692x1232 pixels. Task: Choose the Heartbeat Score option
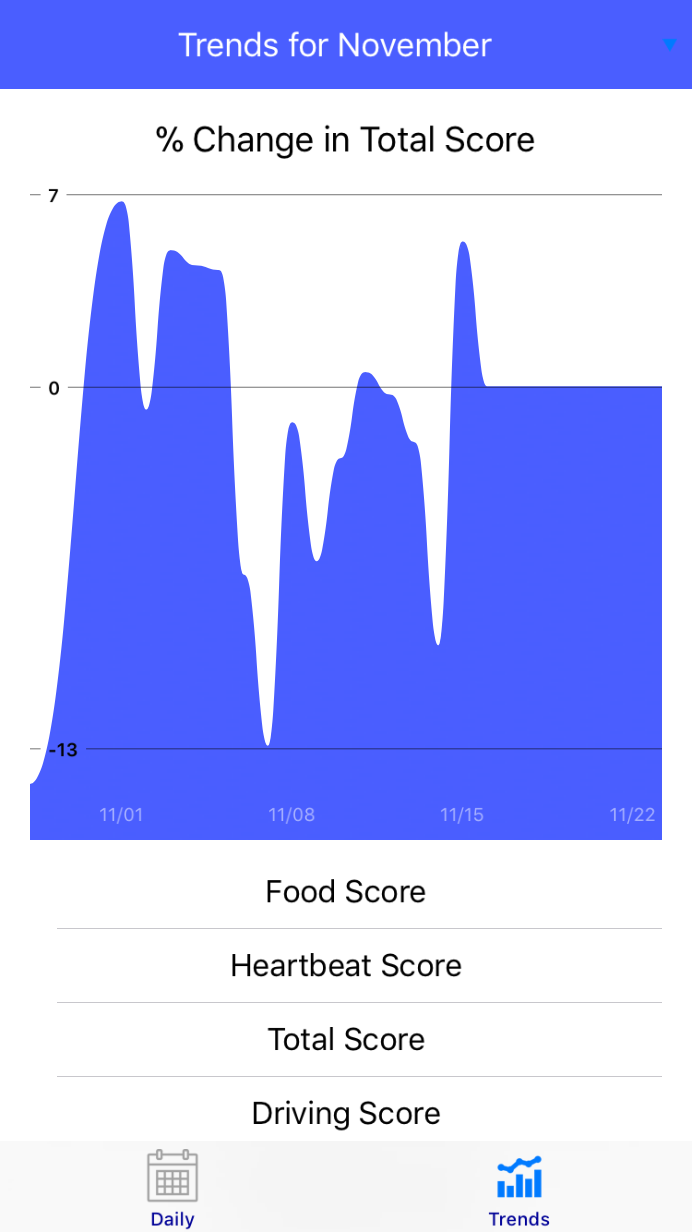(x=346, y=965)
